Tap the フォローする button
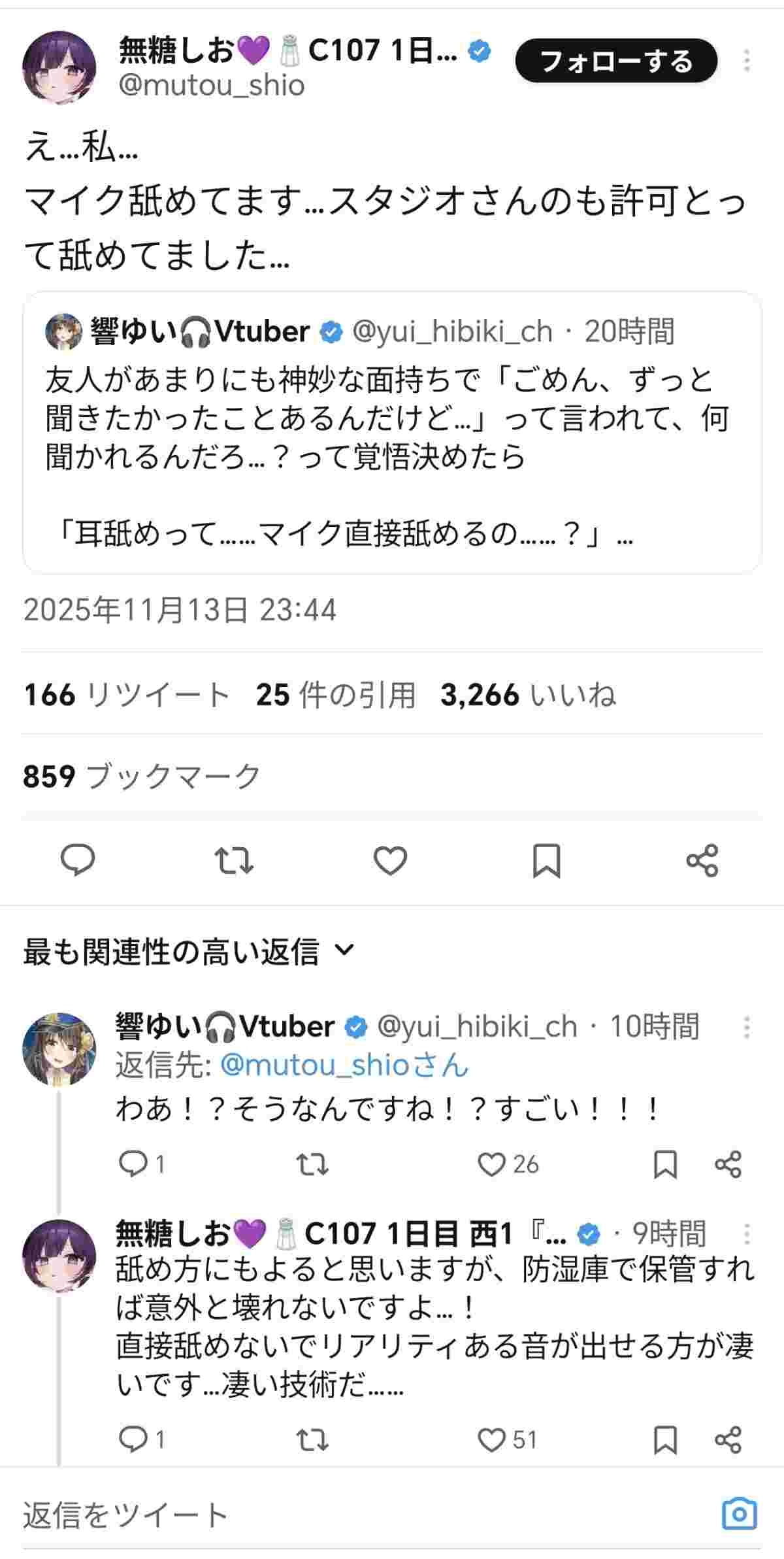784x1559 pixels. [x=616, y=61]
